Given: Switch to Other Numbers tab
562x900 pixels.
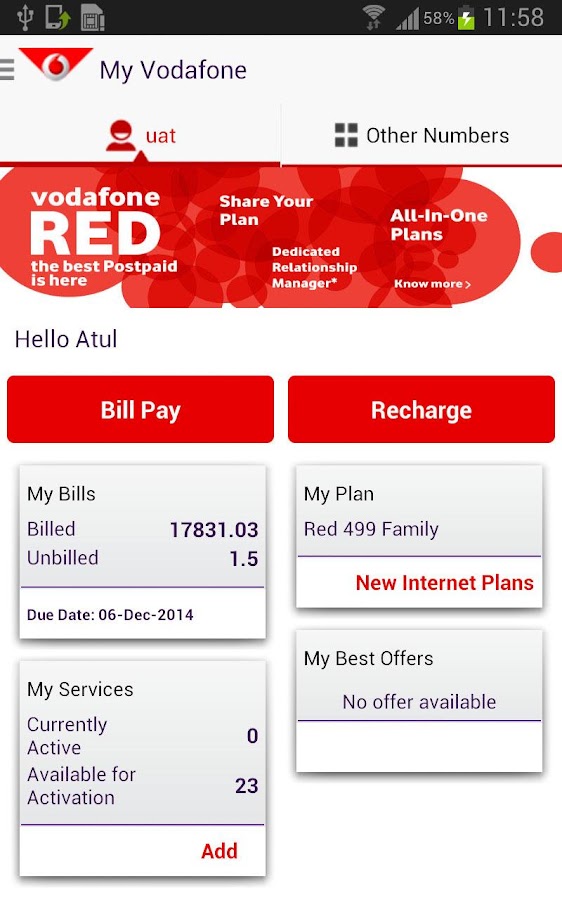Looking at the screenshot, I should pyautogui.click(x=421, y=135).
